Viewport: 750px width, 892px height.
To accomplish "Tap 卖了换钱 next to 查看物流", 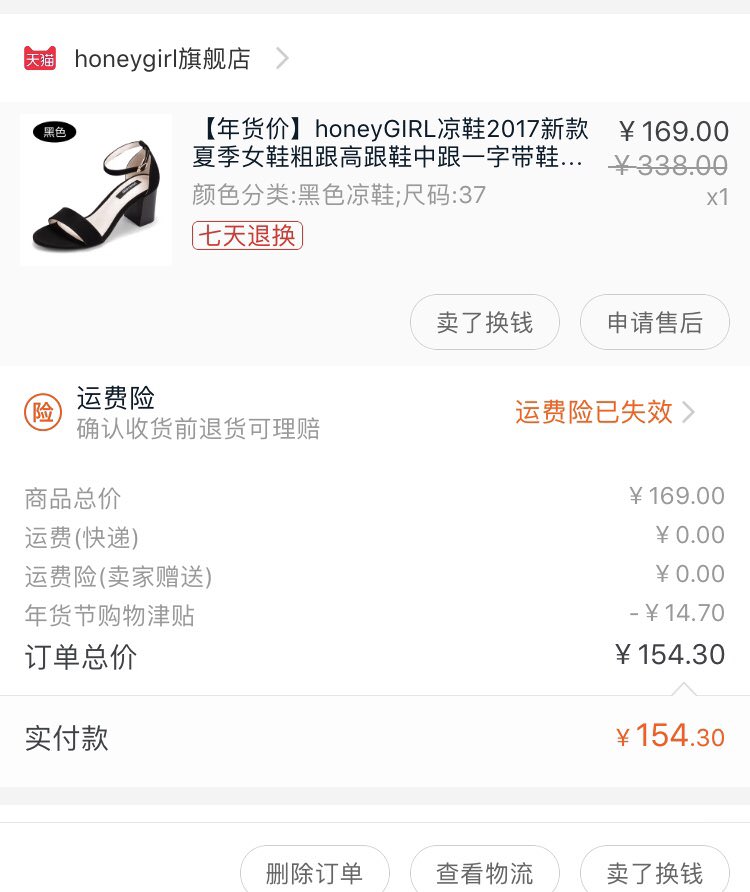I will tap(655, 872).
